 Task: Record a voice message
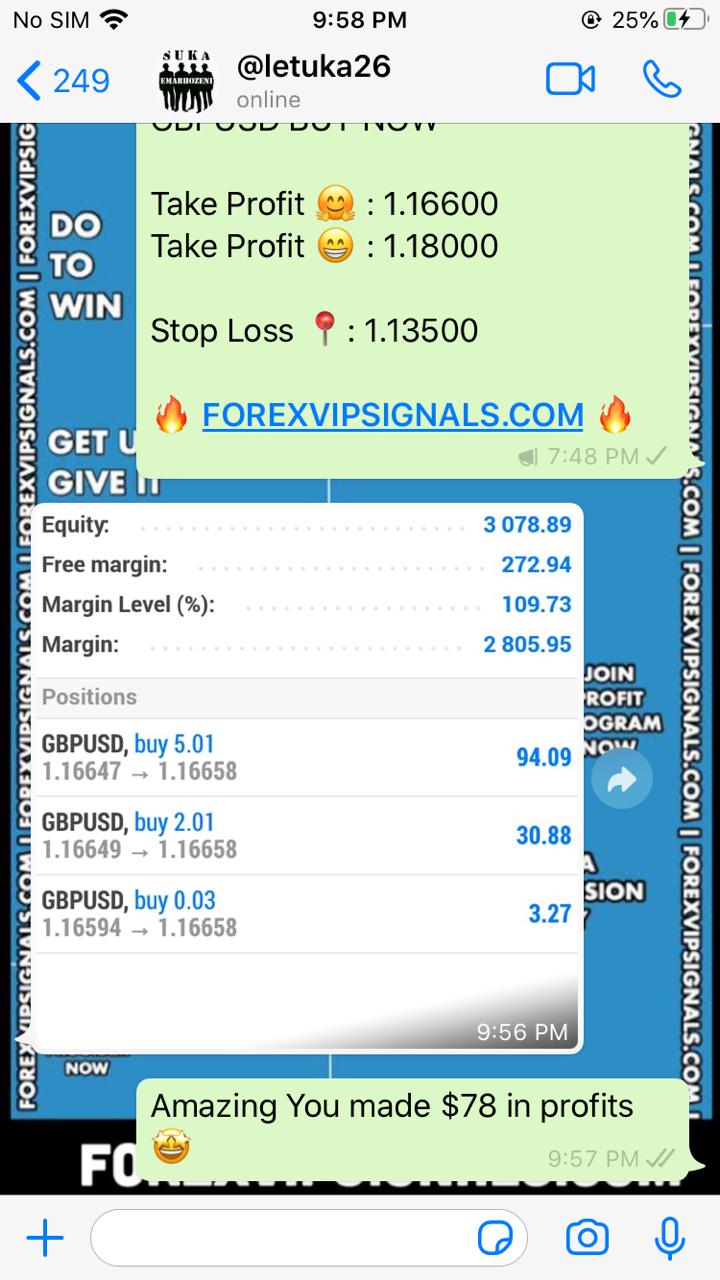pos(668,1238)
